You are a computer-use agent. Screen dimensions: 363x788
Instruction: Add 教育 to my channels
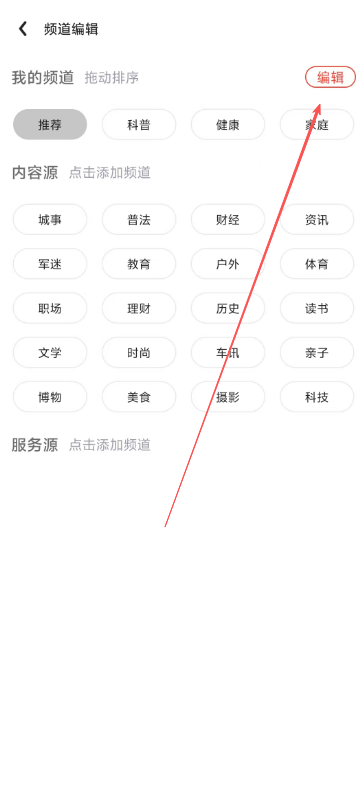[139, 264]
